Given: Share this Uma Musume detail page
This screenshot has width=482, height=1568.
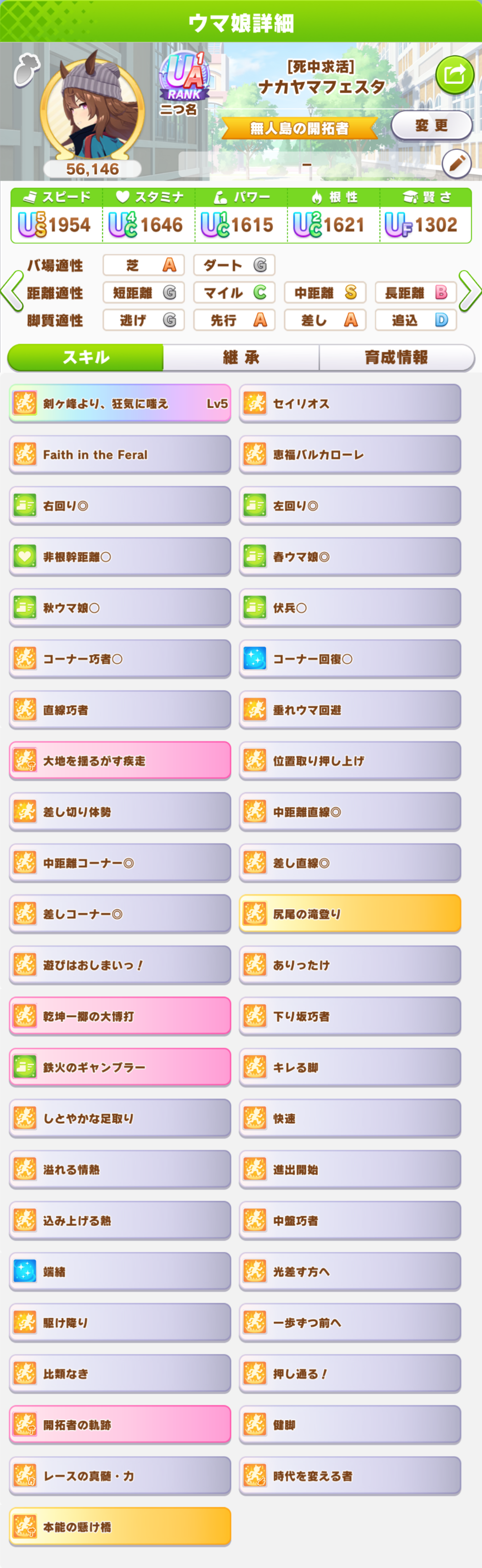Looking at the screenshot, I should point(454,75).
